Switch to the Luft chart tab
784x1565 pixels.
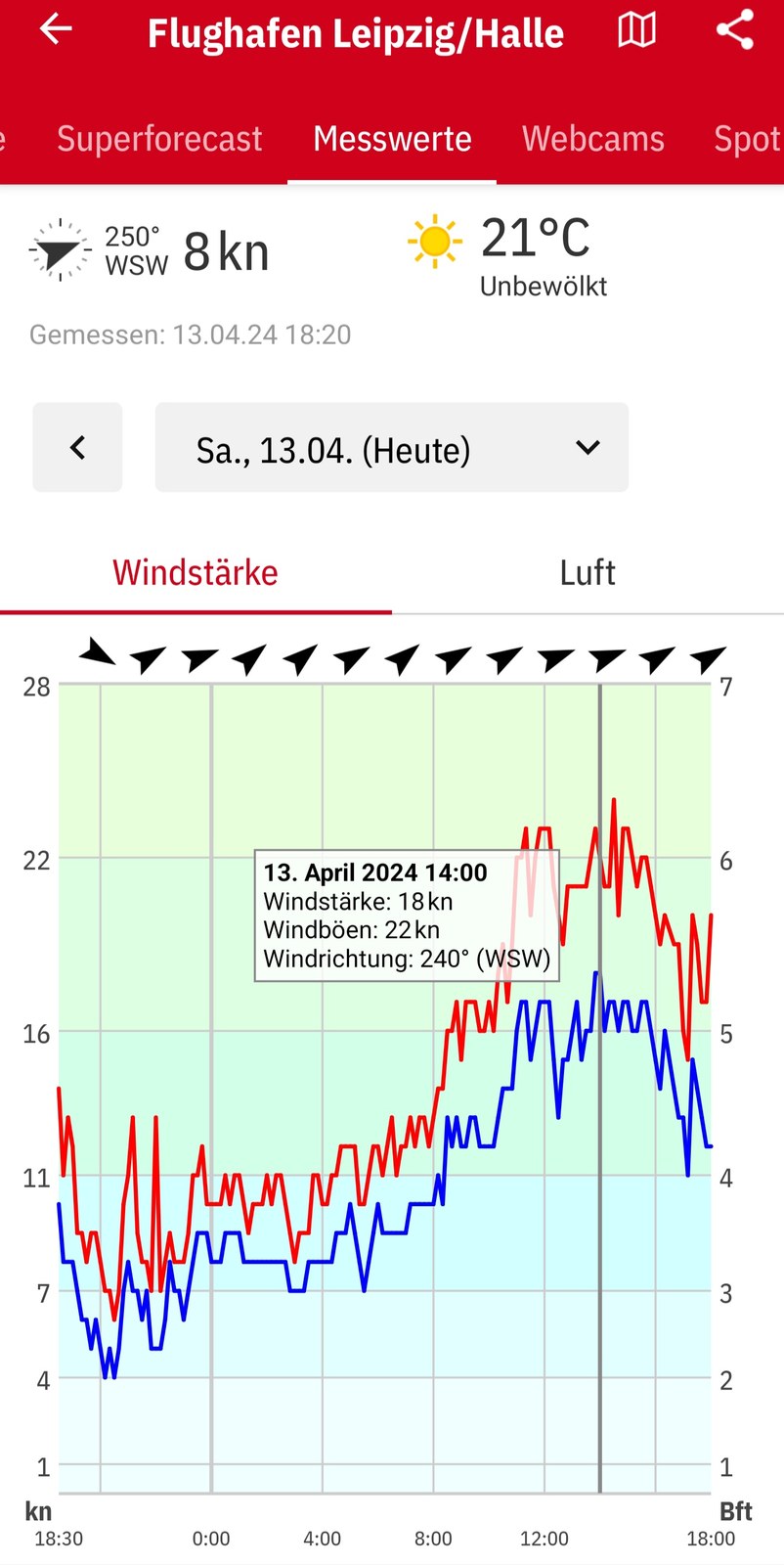(x=588, y=573)
